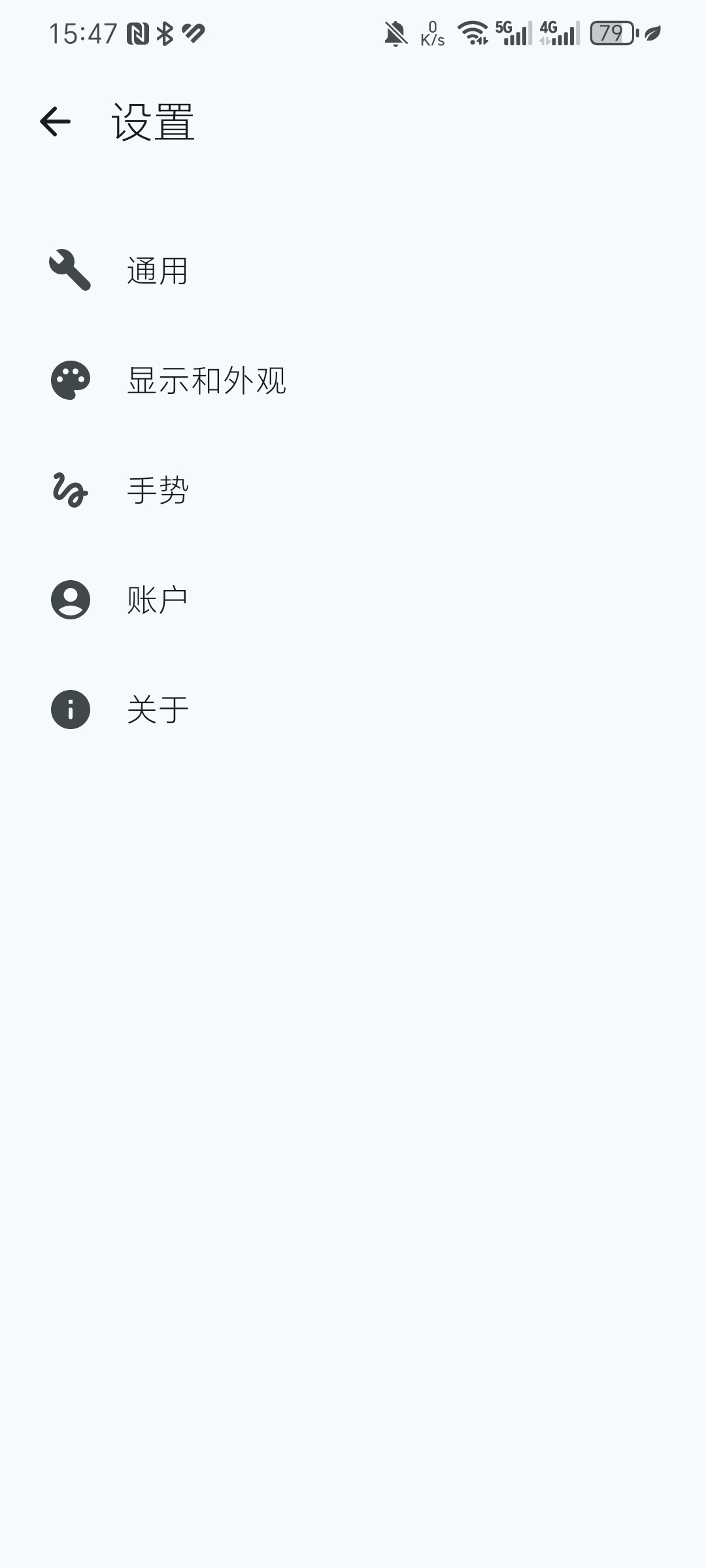Open 显示和外观 settings
This screenshot has height=1568, width=706.
(x=207, y=382)
